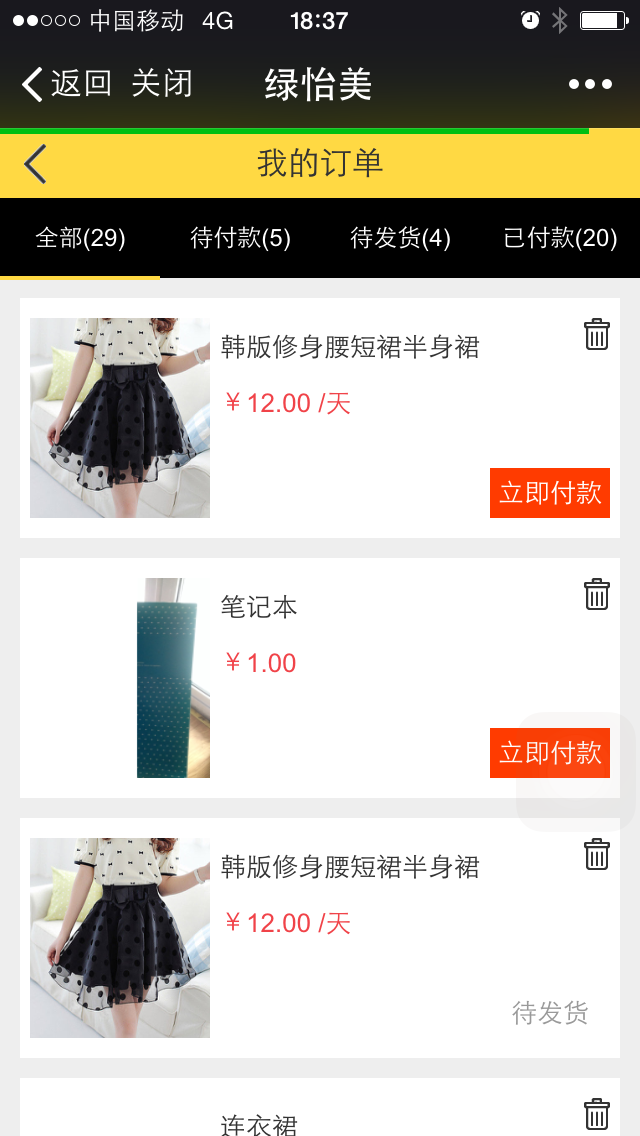
Task: Show the 已付款(20) orders tab
Action: tap(560, 238)
